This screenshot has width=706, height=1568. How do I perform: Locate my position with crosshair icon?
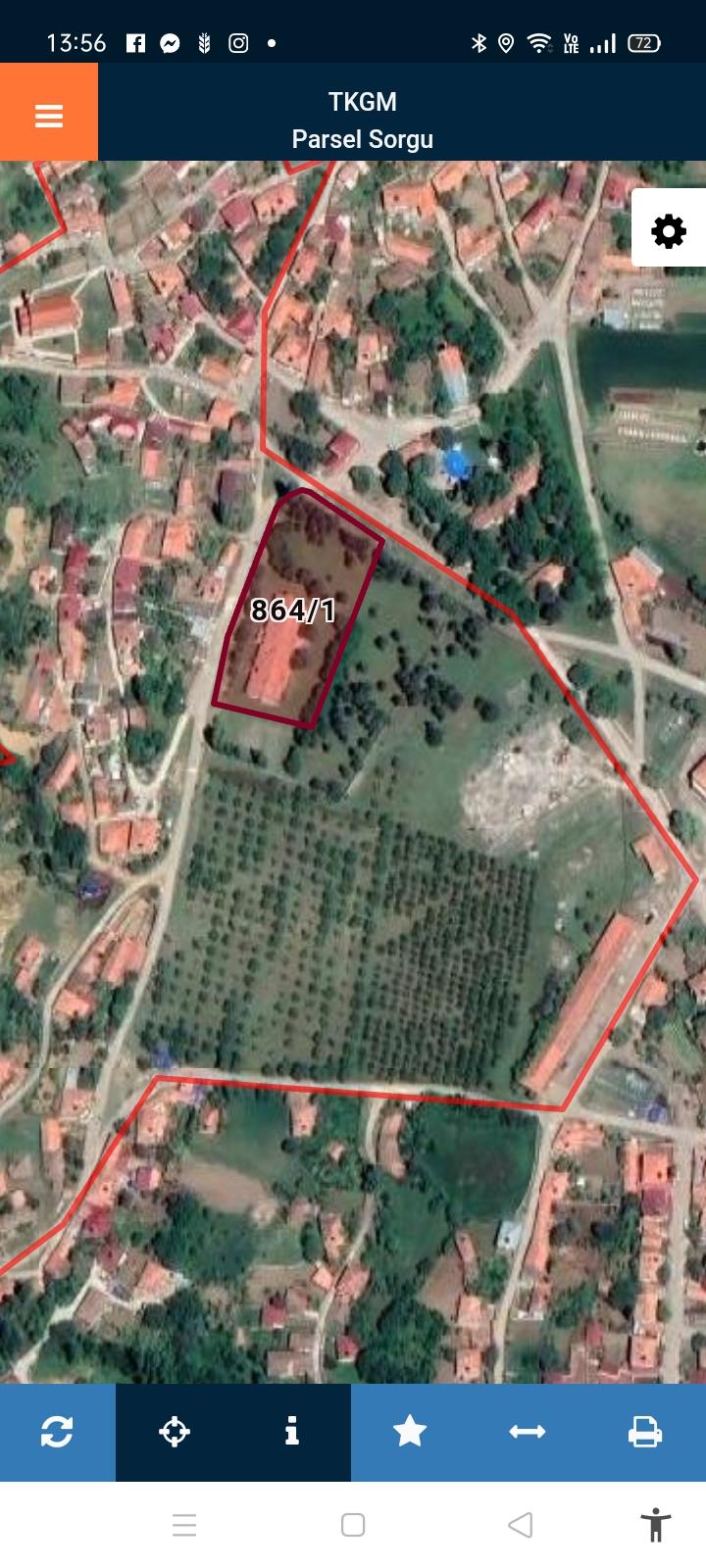pyautogui.click(x=175, y=1432)
